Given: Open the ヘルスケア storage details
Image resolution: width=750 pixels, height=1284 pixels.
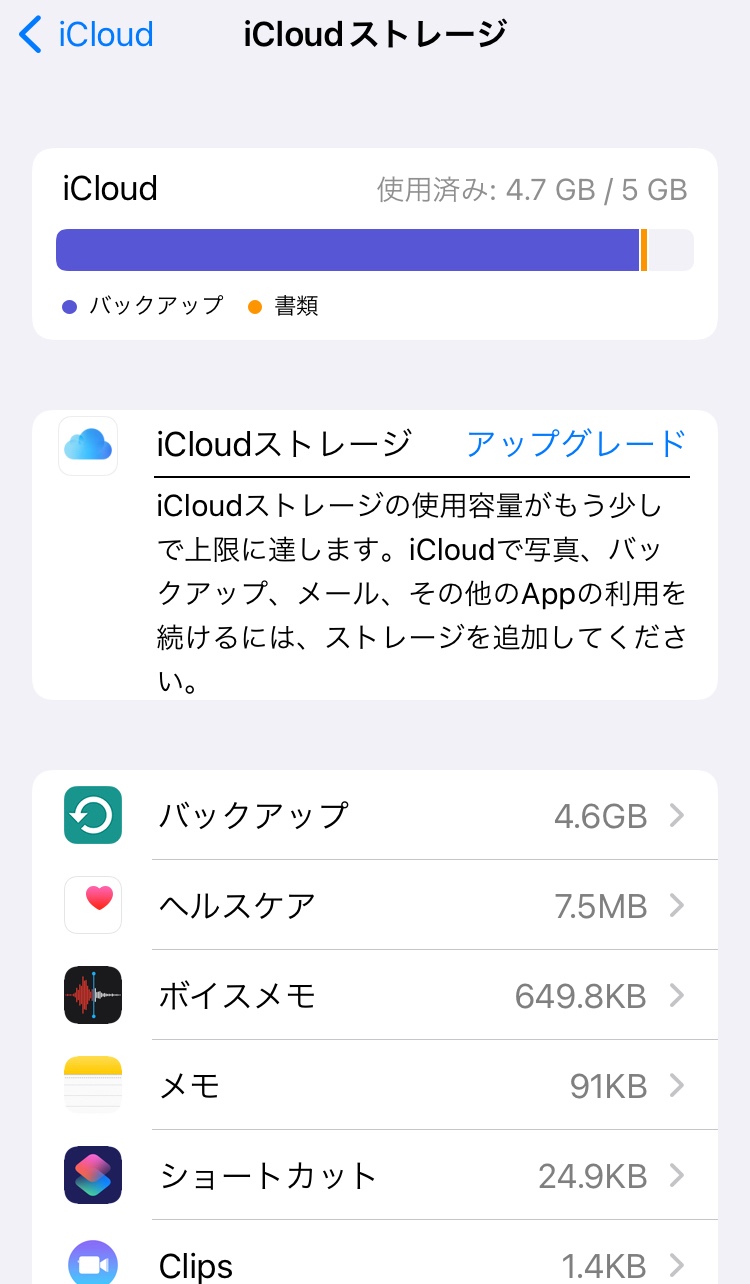Looking at the screenshot, I should (x=375, y=906).
